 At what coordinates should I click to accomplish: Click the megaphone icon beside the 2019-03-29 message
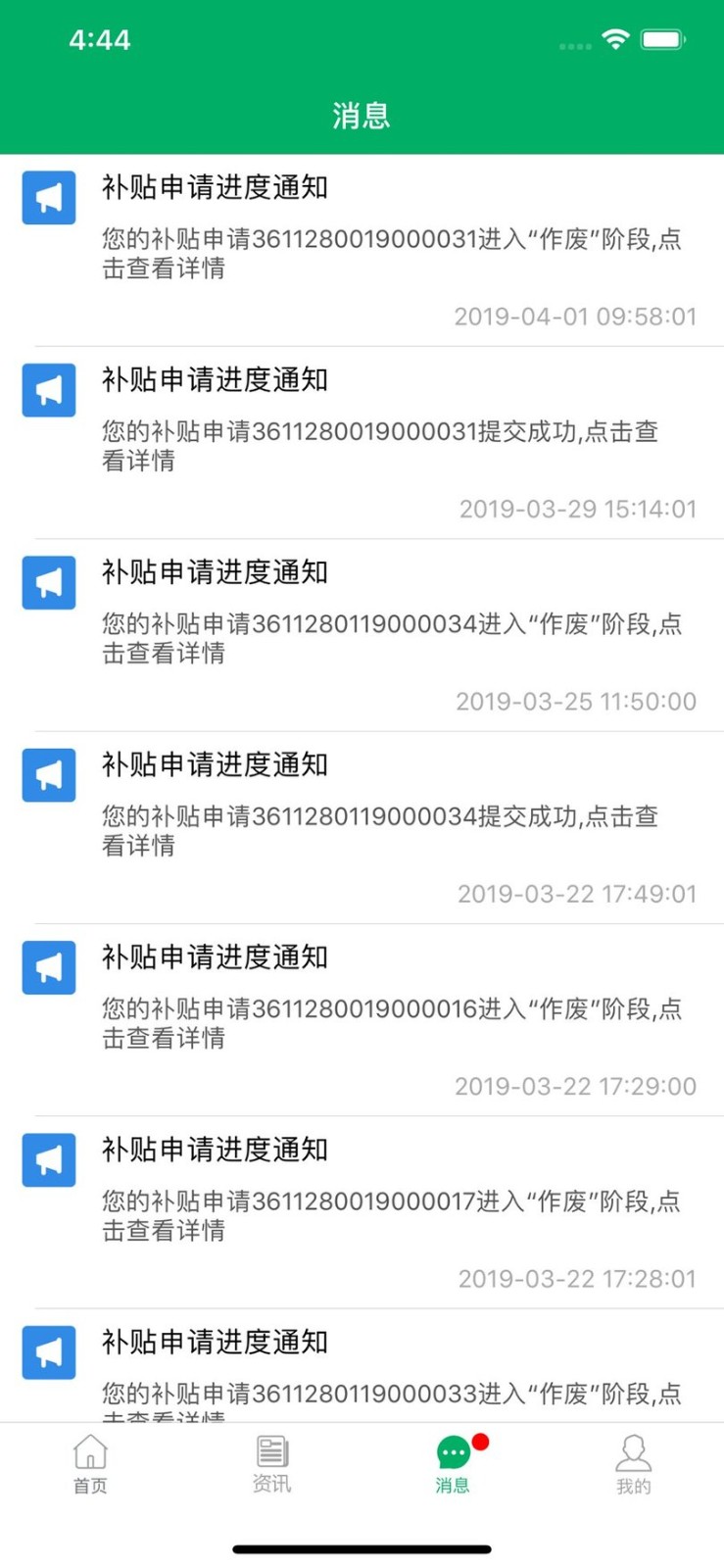pos(49,390)
